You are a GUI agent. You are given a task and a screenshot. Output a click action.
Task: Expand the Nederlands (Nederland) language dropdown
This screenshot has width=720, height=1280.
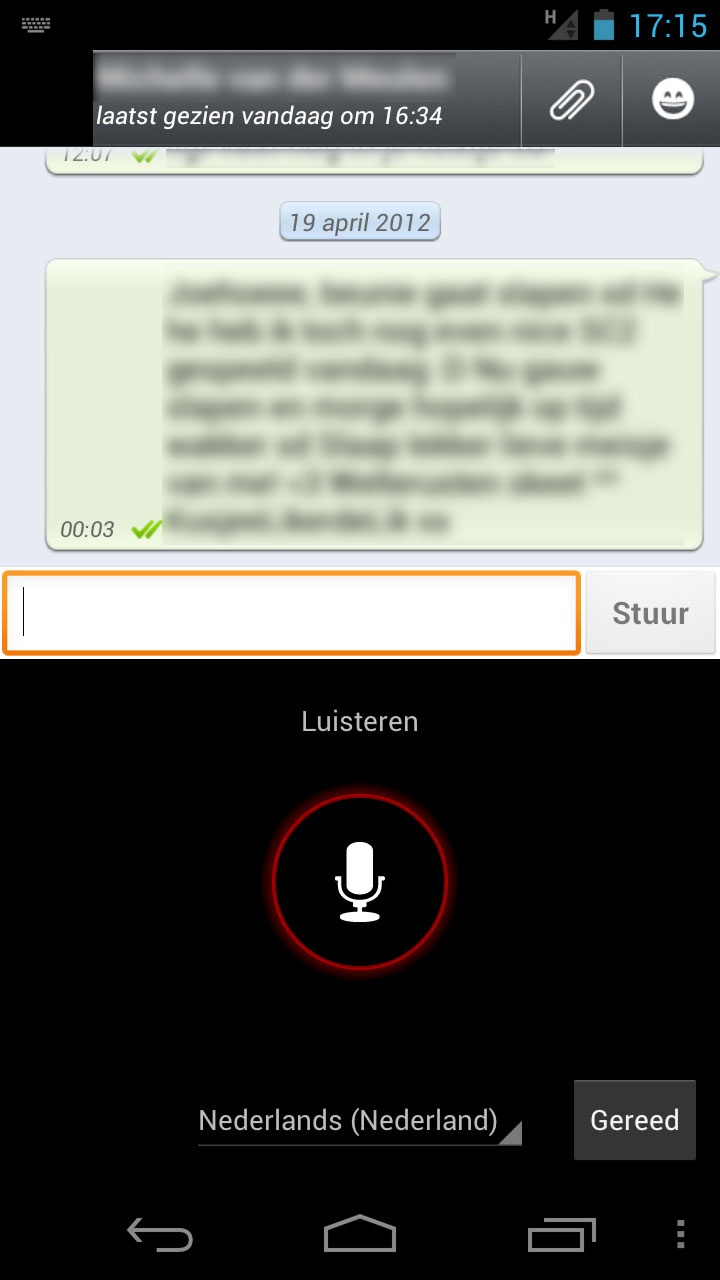(360, 1121)
